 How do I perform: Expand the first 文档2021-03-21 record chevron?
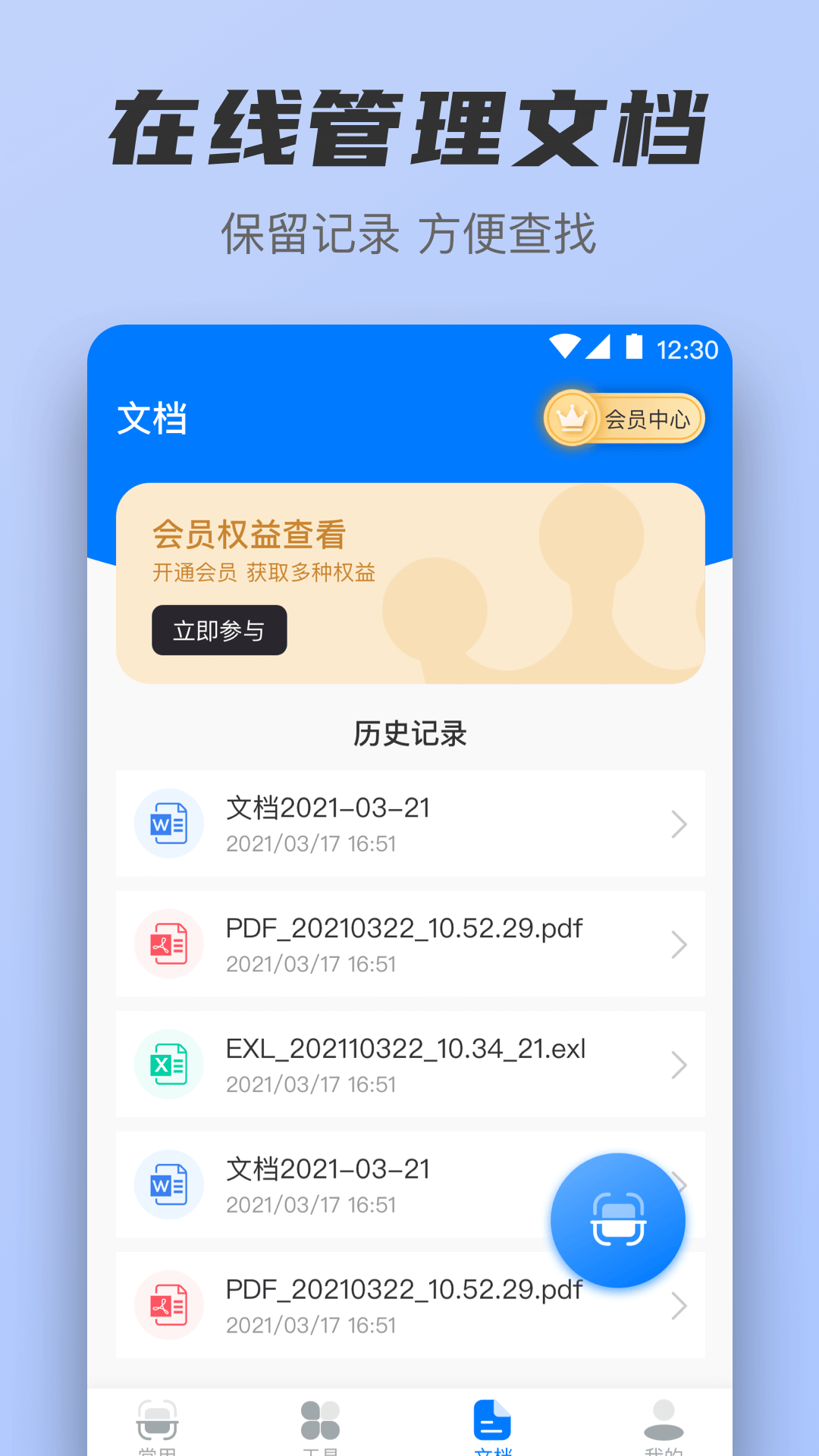677,824
